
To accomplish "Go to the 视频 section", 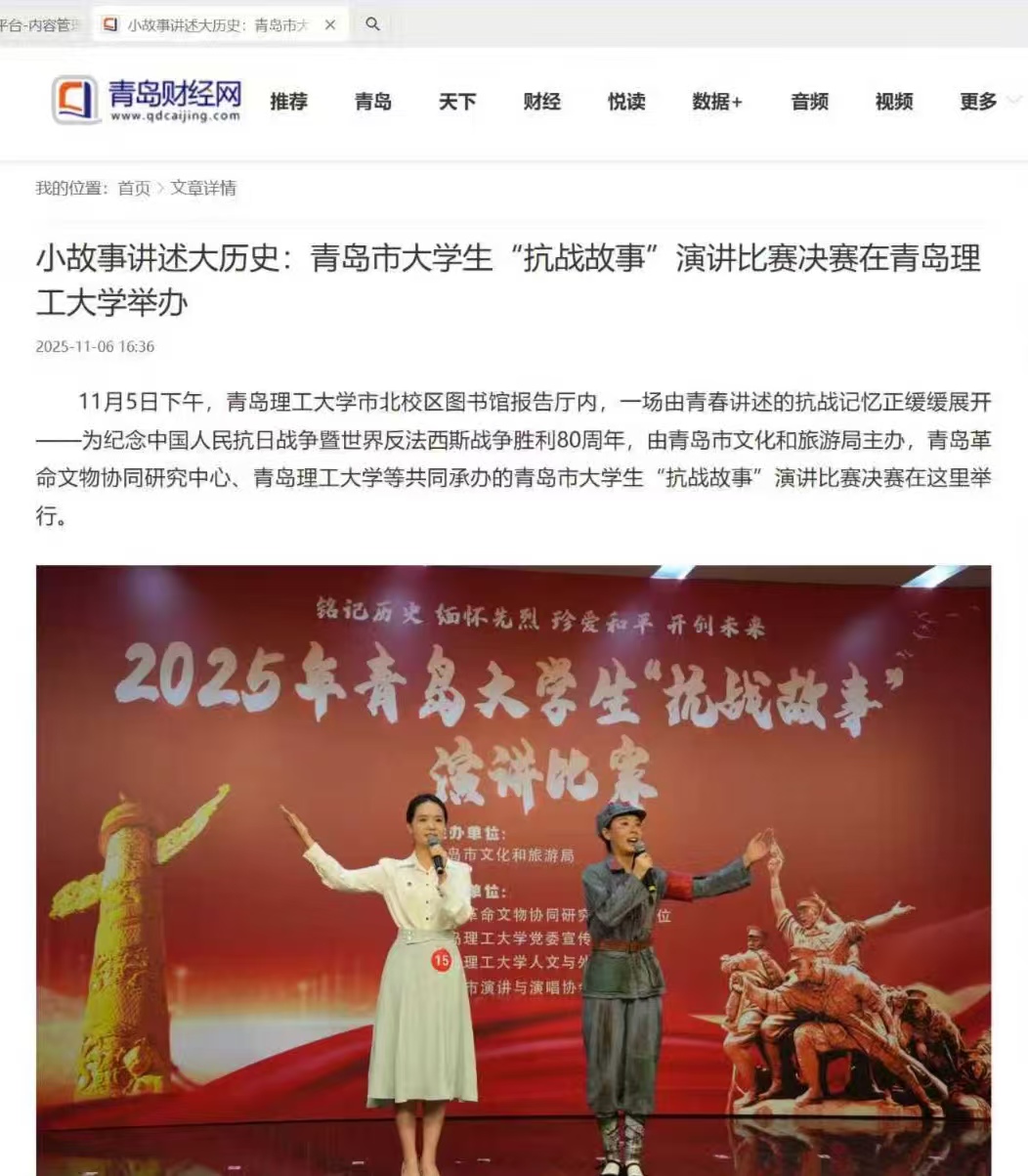I will point(893,102).
